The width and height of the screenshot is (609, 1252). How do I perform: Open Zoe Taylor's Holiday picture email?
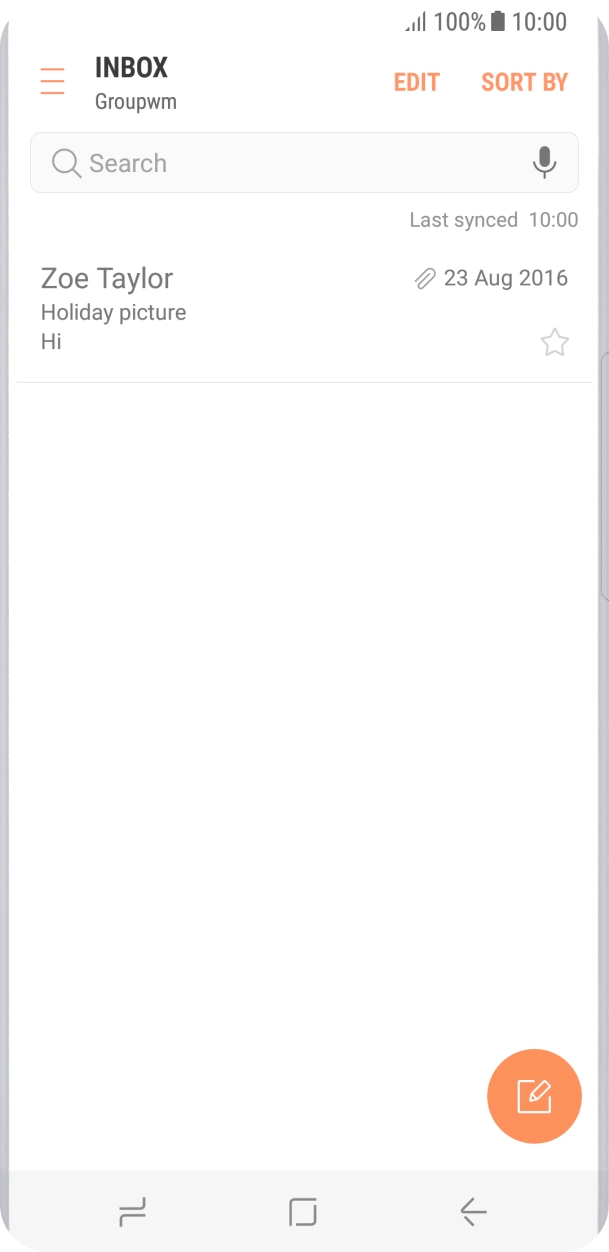pos(250,310)
